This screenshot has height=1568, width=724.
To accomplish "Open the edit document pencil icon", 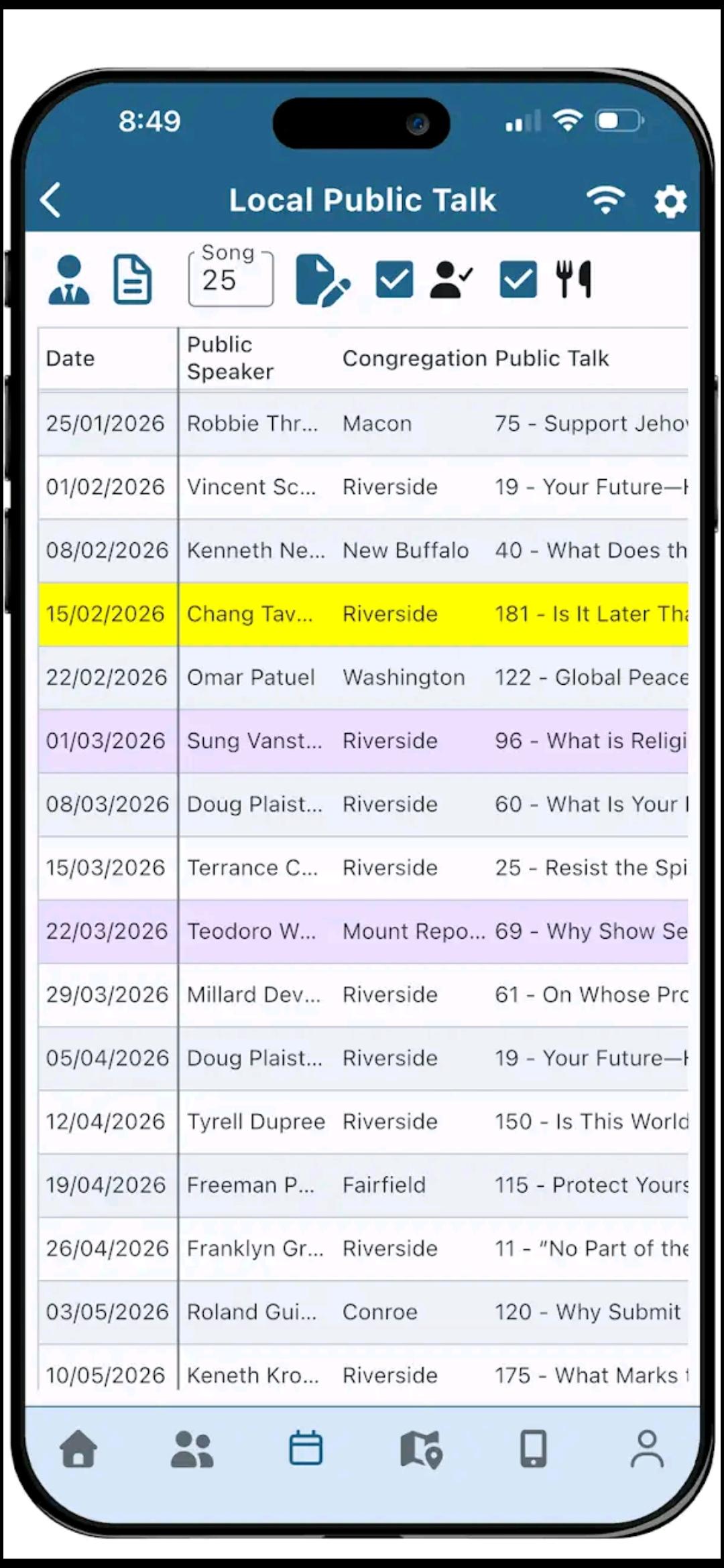I will [x=322, y=280].
